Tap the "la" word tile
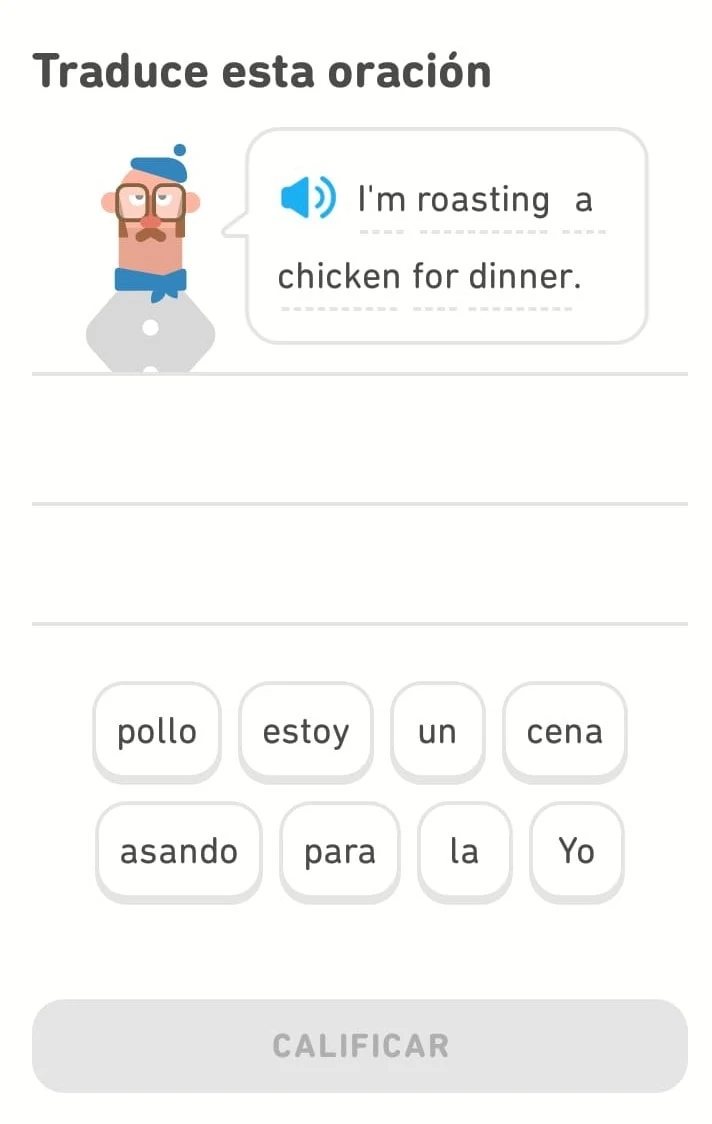The image size is (712, 1124). [464, 851]
